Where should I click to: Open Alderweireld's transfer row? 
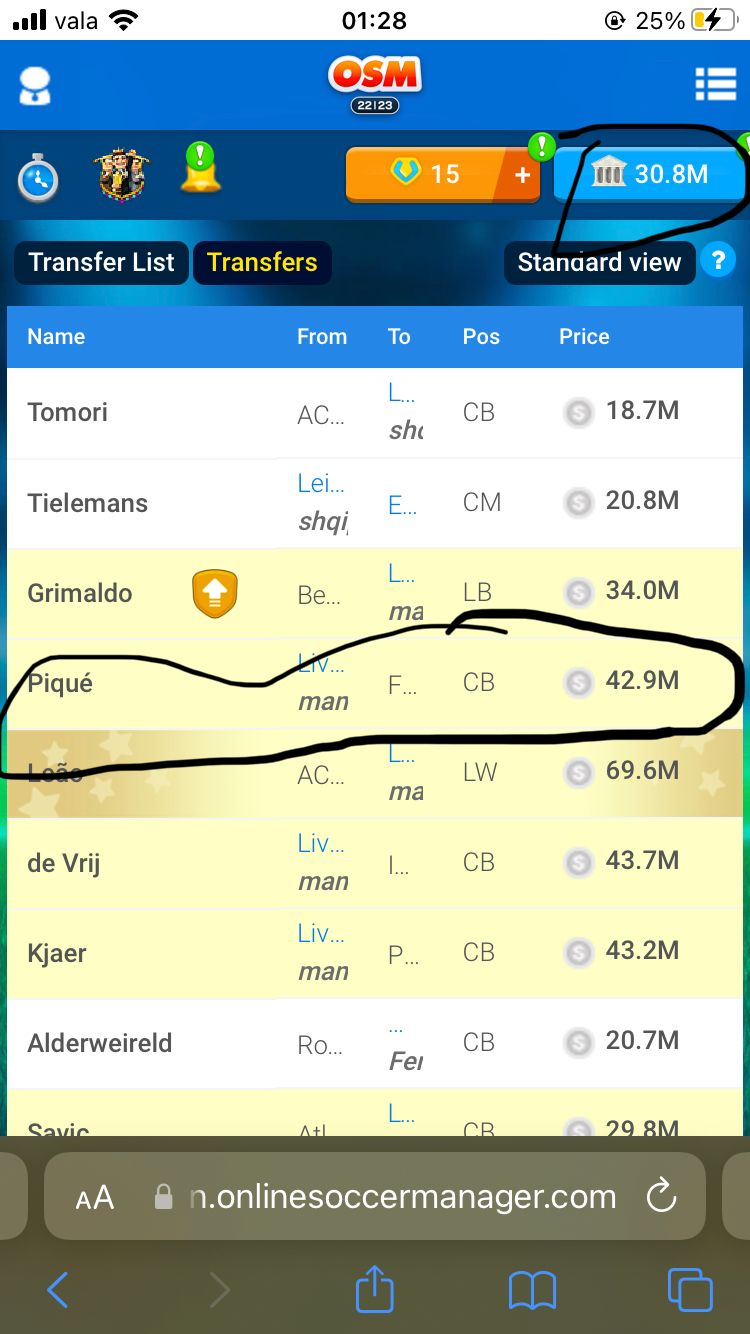coord(375,1043)
